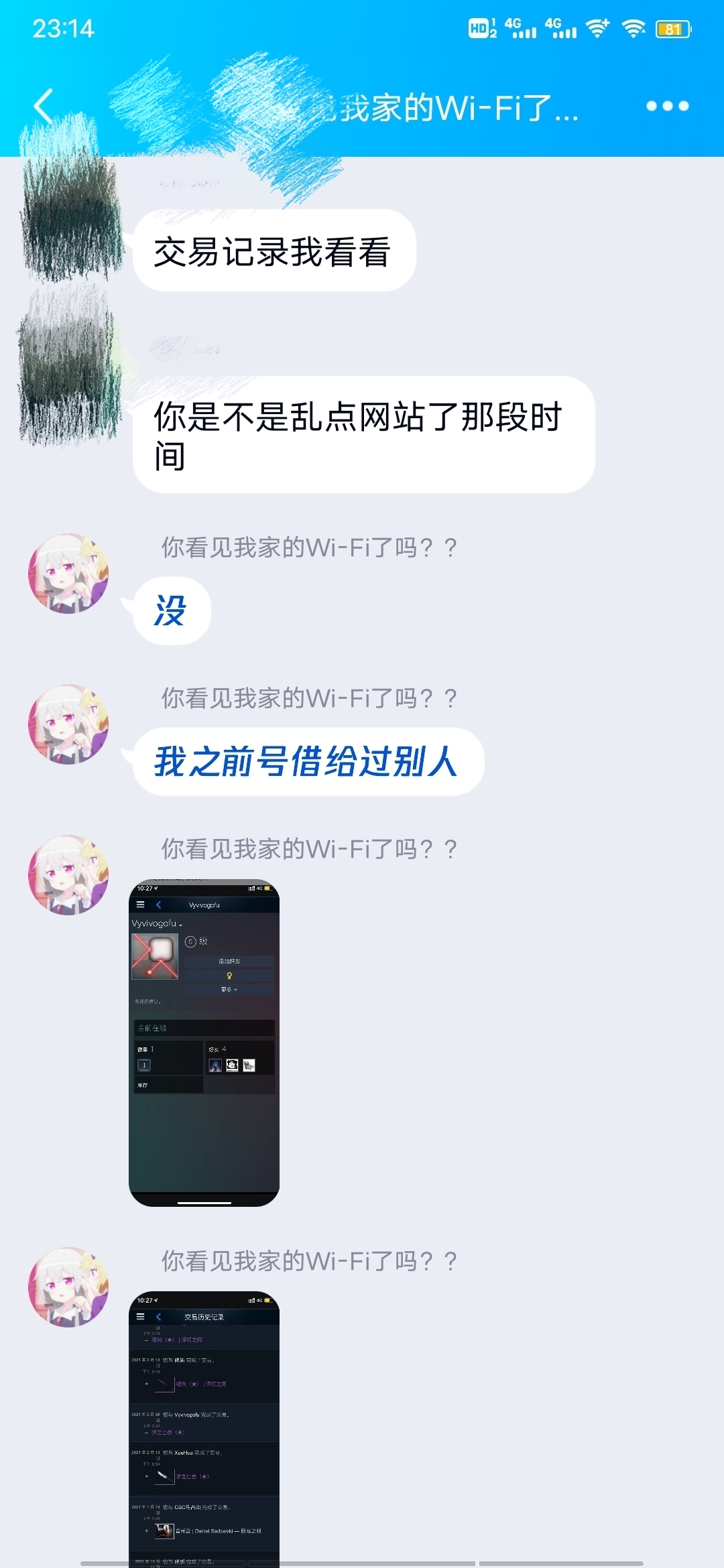Go back from the group chat
Viewport: 724px width, 1568px height.
click(x=44, y=106)
